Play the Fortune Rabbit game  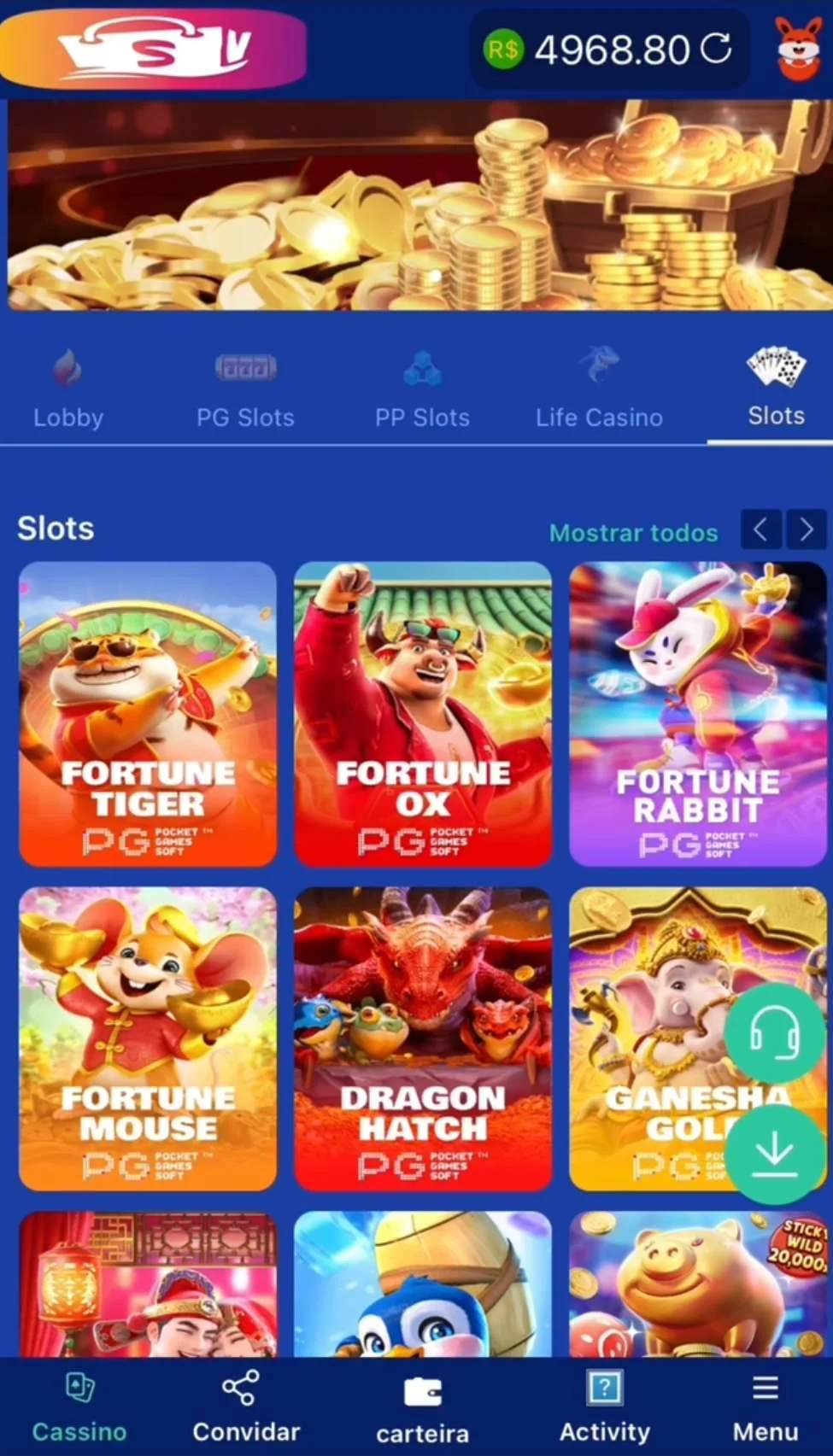point(697,714)
